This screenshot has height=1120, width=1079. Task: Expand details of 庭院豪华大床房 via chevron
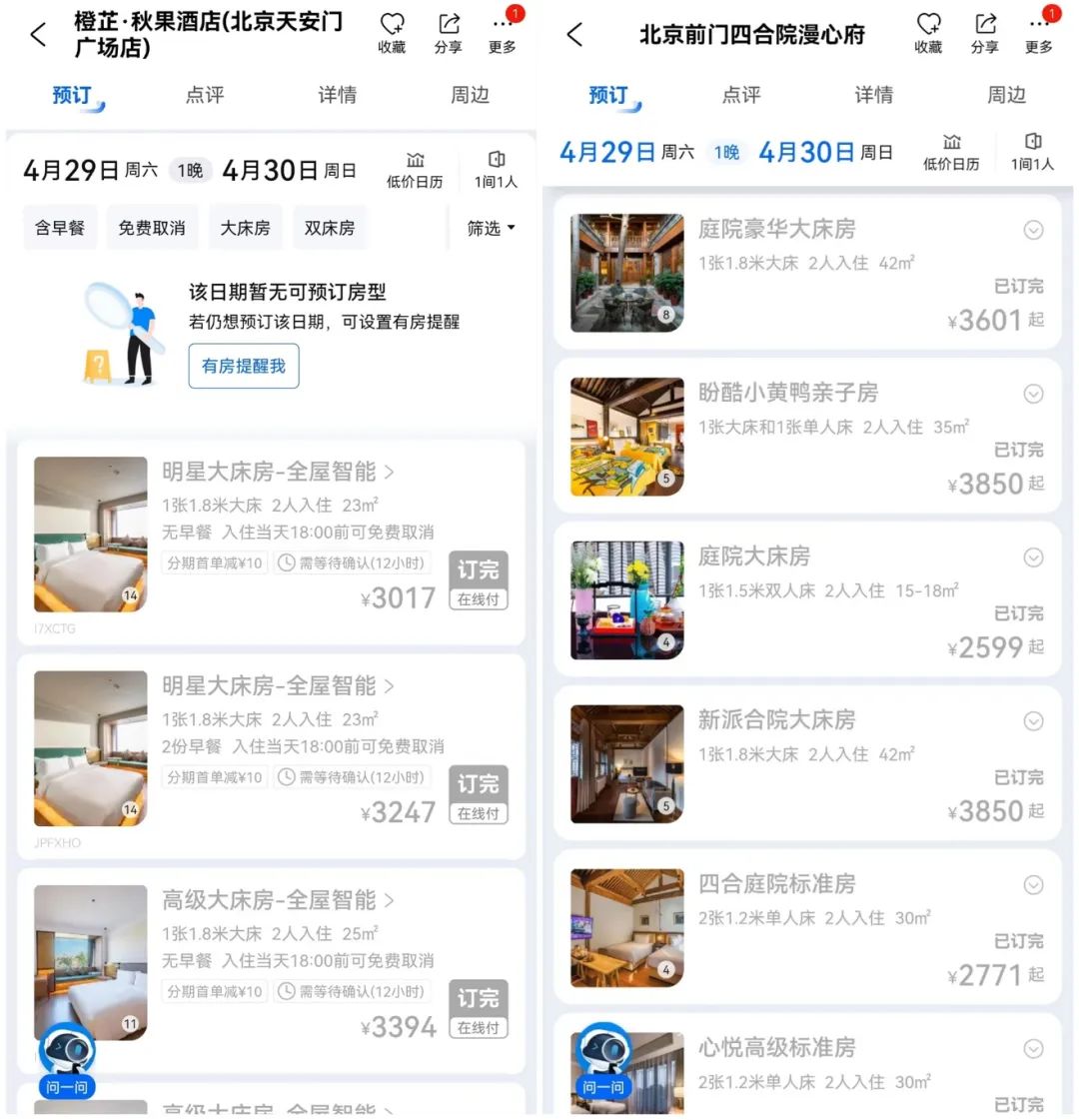[x=1034, y=230]
